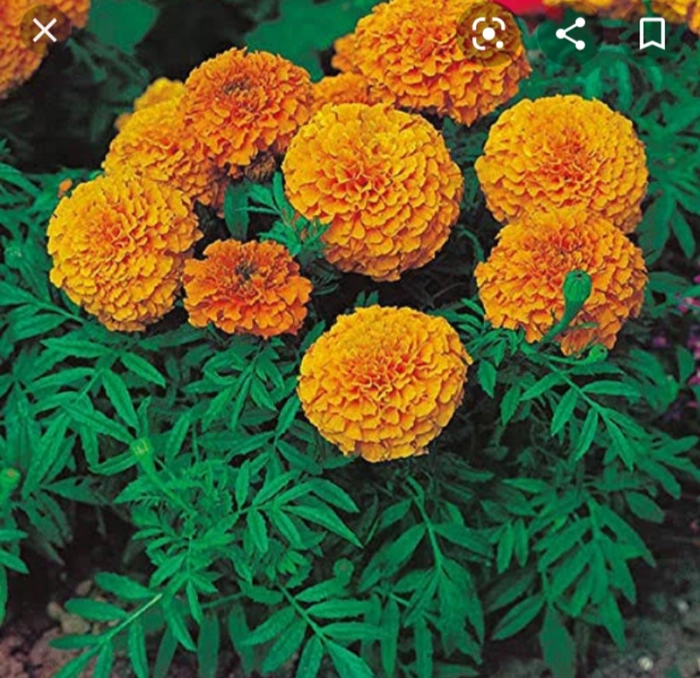Share this marigold image
Screen dimensions: 700x678
(571, 34)
